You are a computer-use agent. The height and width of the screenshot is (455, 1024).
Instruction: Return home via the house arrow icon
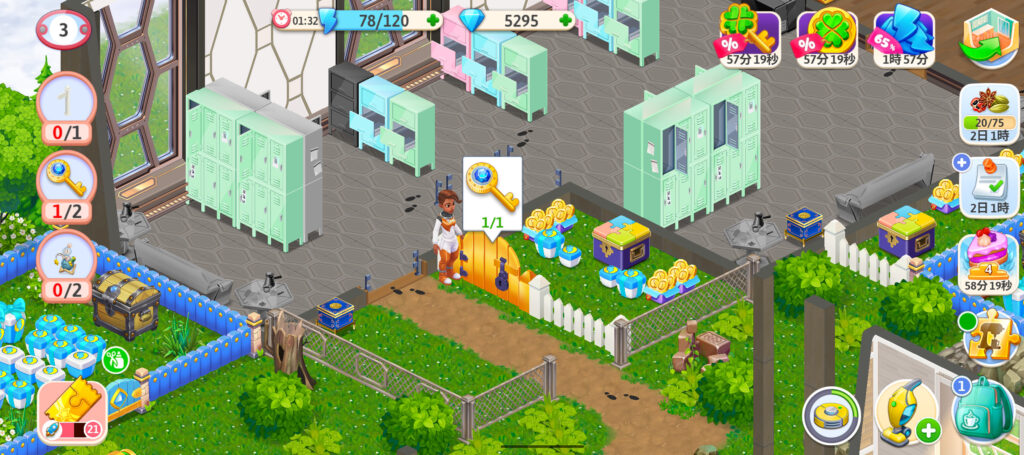(987, 38)
